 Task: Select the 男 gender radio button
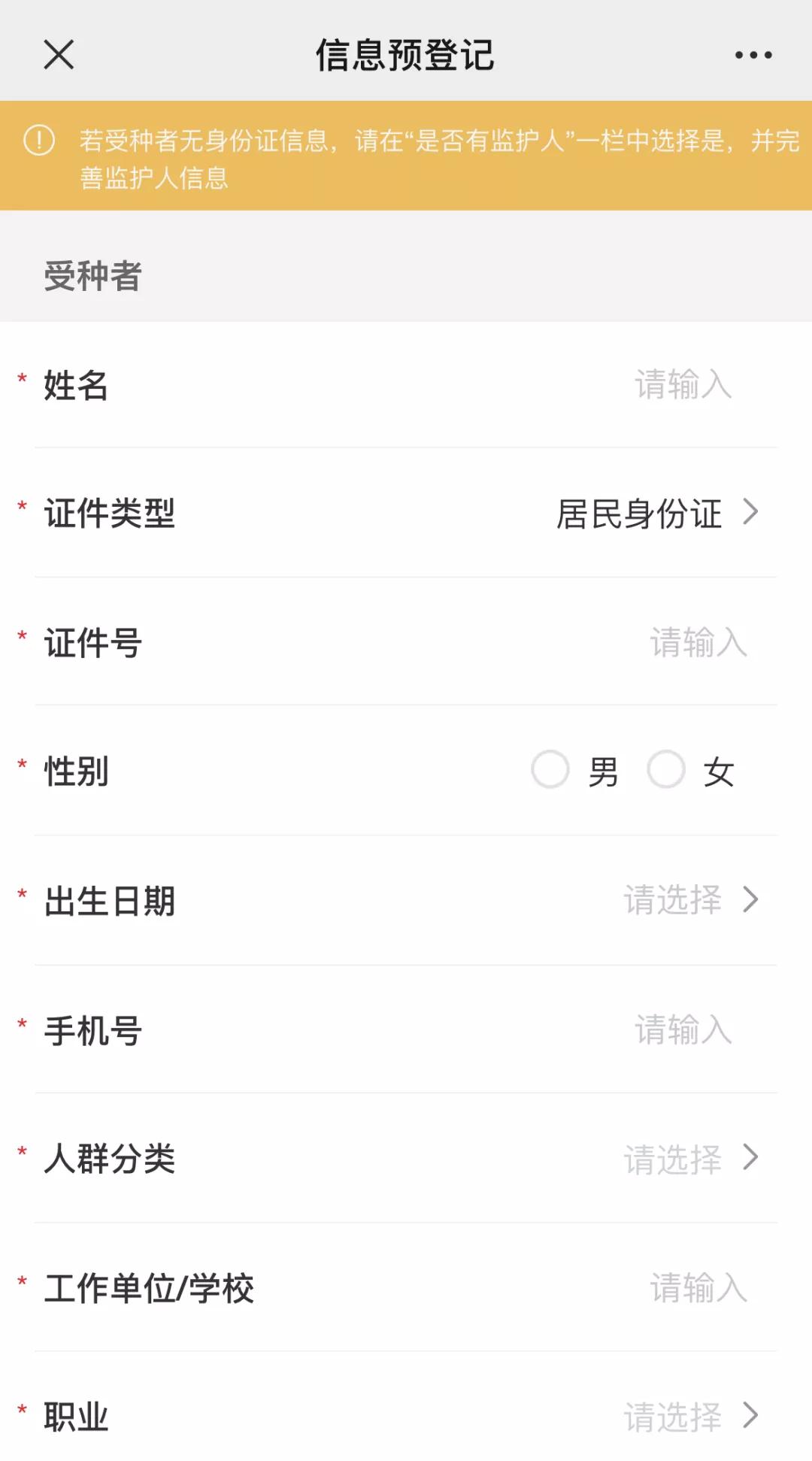(x=550, y=770)
